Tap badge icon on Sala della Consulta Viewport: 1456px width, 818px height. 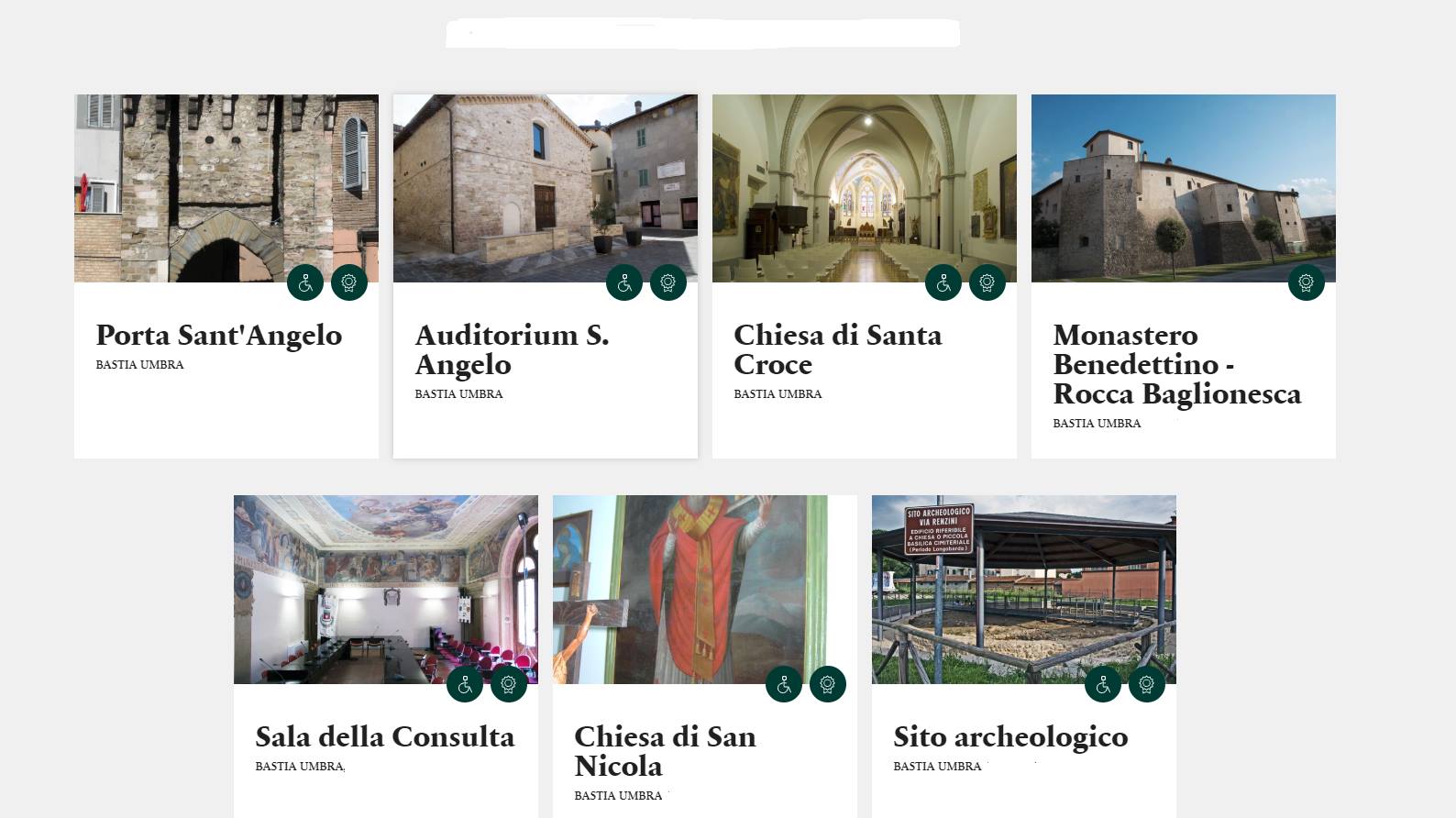coord(509,684)
